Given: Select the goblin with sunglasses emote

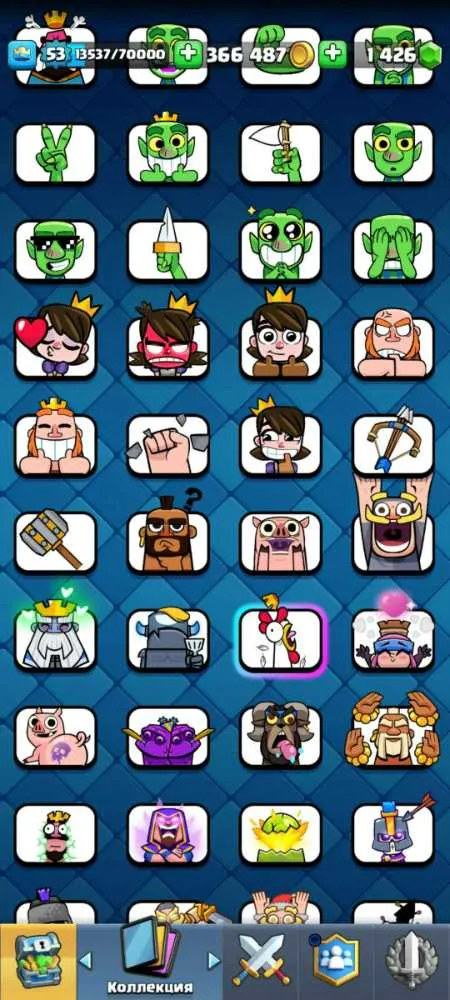Looking at the screenshot, I should tap(55, 250).
